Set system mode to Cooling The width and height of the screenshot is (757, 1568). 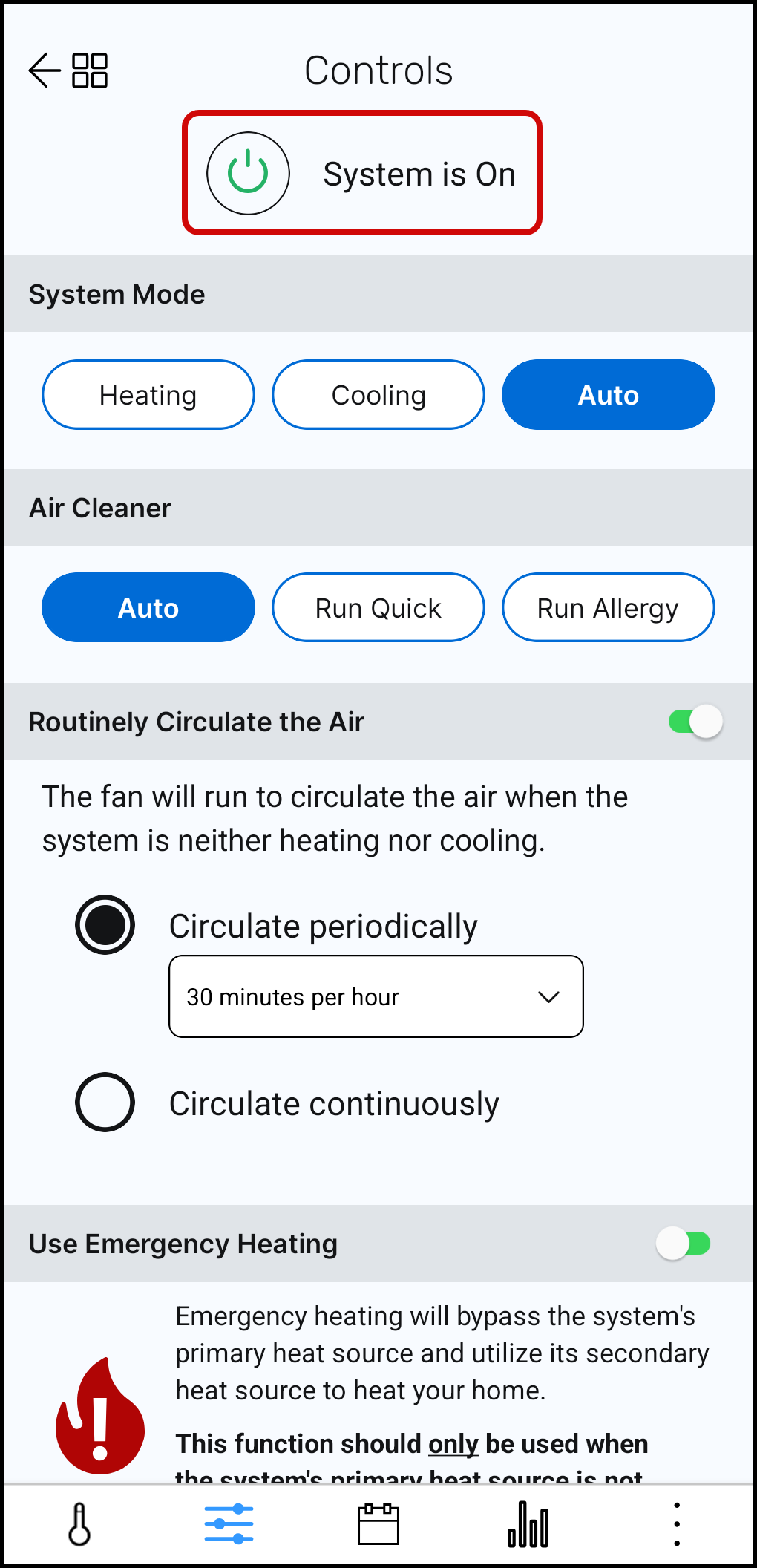pos(378,395)
